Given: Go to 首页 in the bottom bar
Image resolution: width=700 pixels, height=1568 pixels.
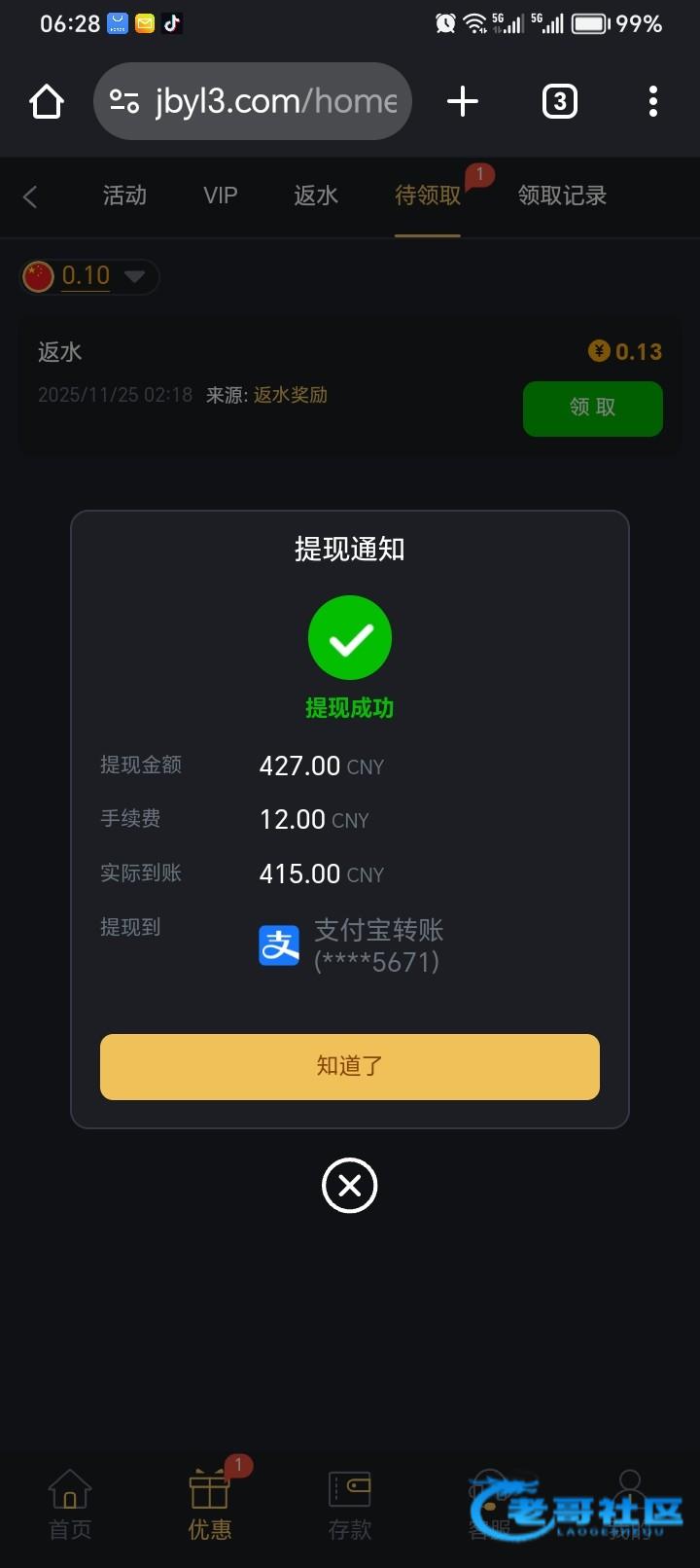Looking at the screenshot, I should (70, 1505).
